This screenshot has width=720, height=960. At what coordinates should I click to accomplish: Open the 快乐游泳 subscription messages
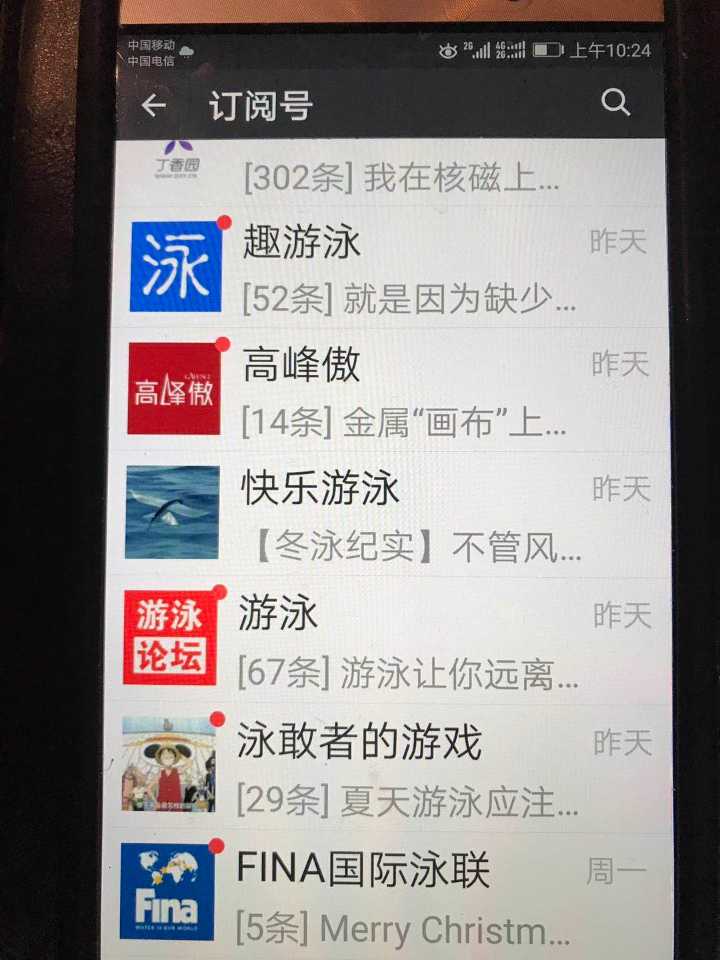[400, 515]
